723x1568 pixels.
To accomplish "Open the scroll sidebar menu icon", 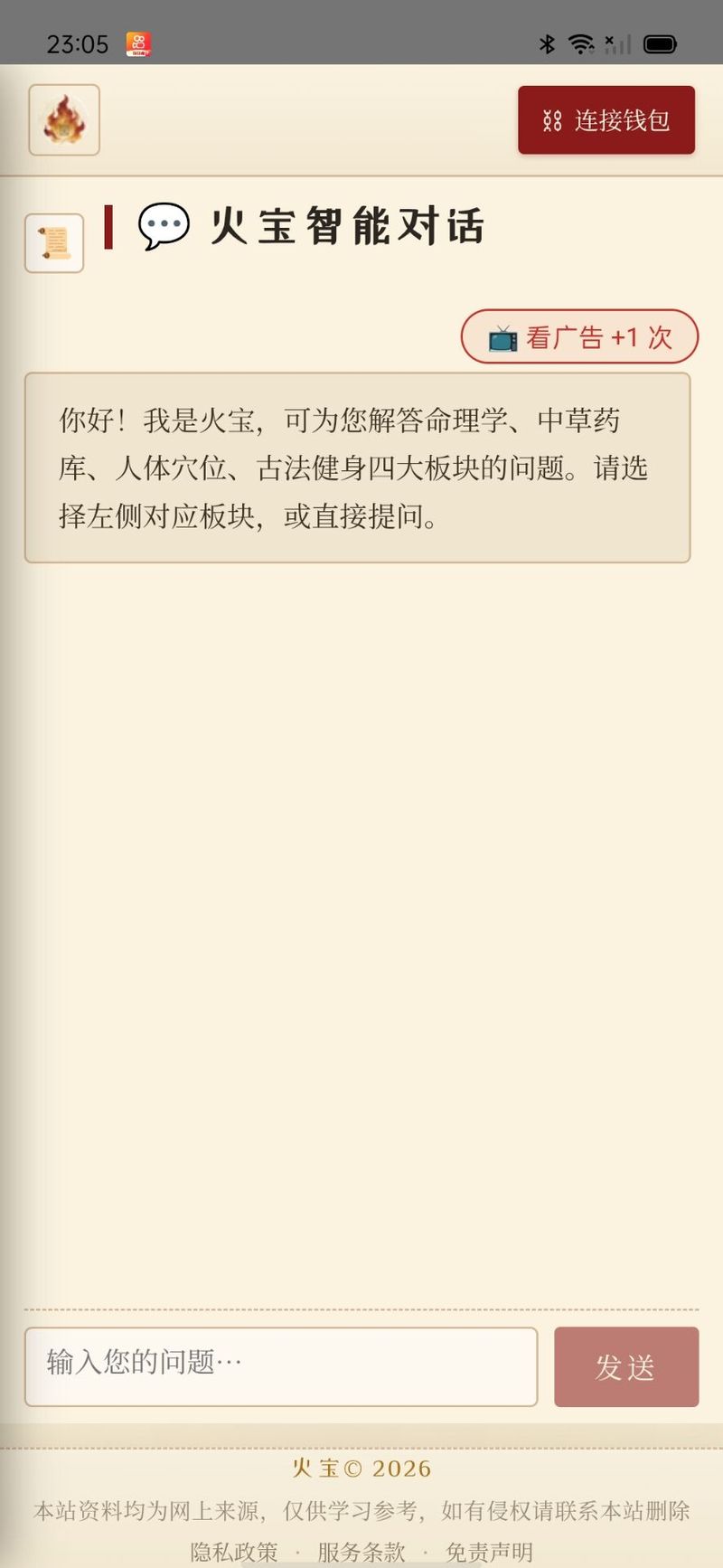I will tap(54, 243).
